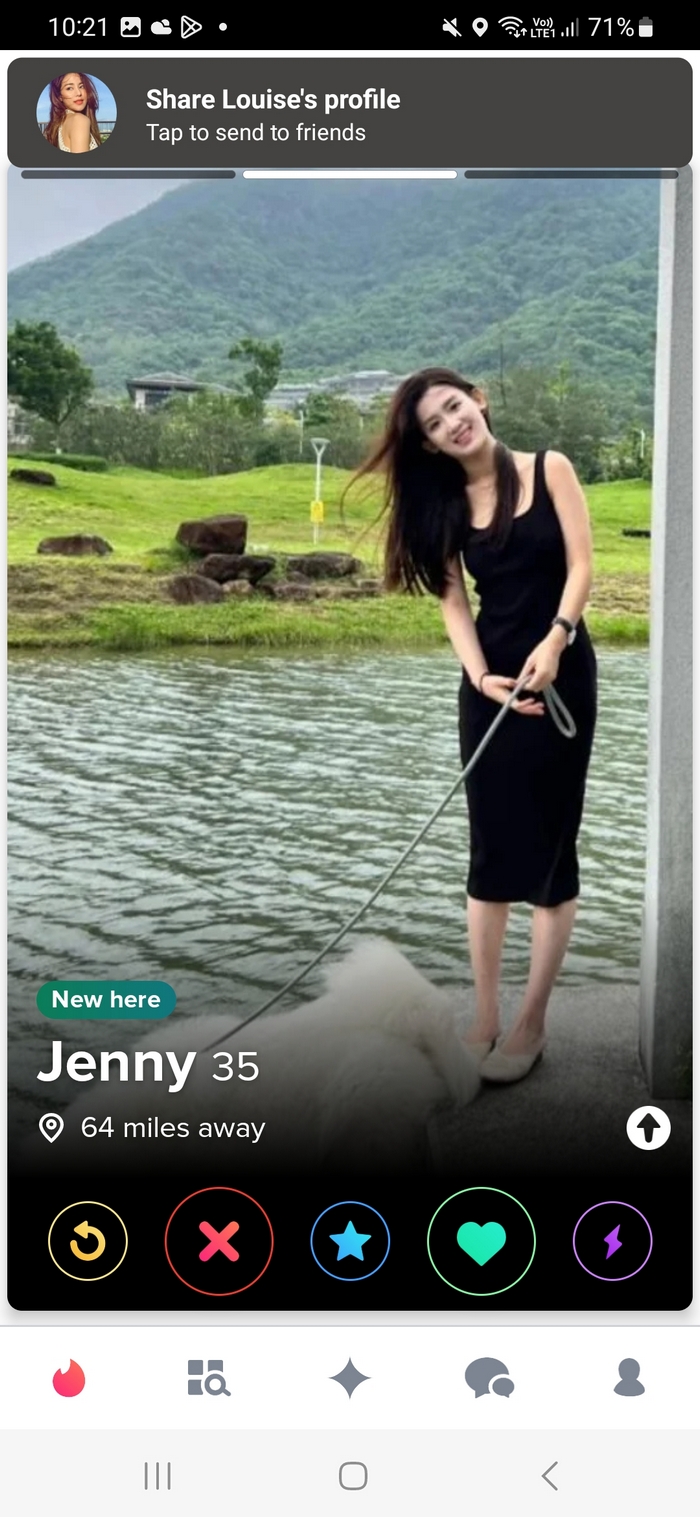Viewport: 700px width, 1517px height.
Task: Switch to the flame home tab
Action: [x=69, y=1378]
